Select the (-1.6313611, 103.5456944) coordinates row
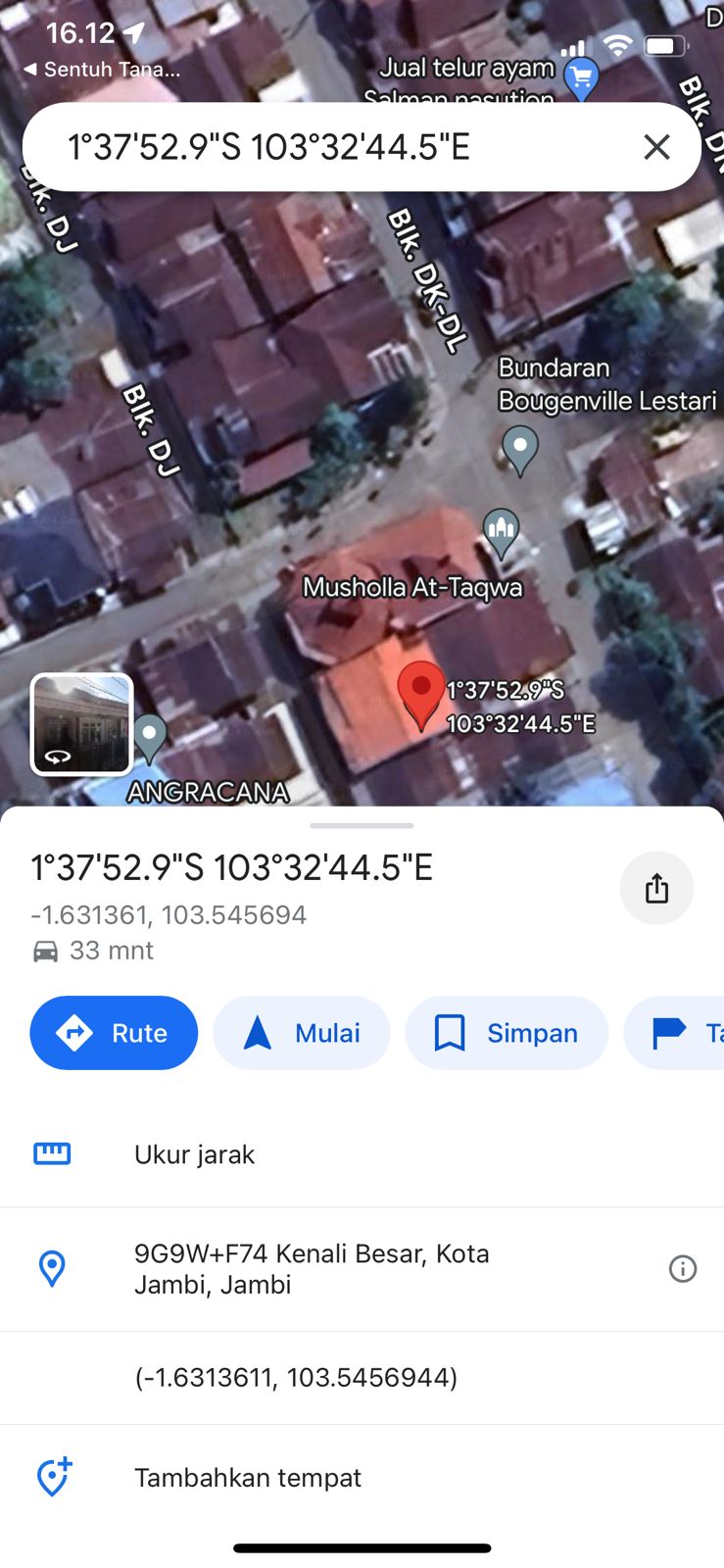Screen dimensions: 724x1568 click(x=299, y=1377)
